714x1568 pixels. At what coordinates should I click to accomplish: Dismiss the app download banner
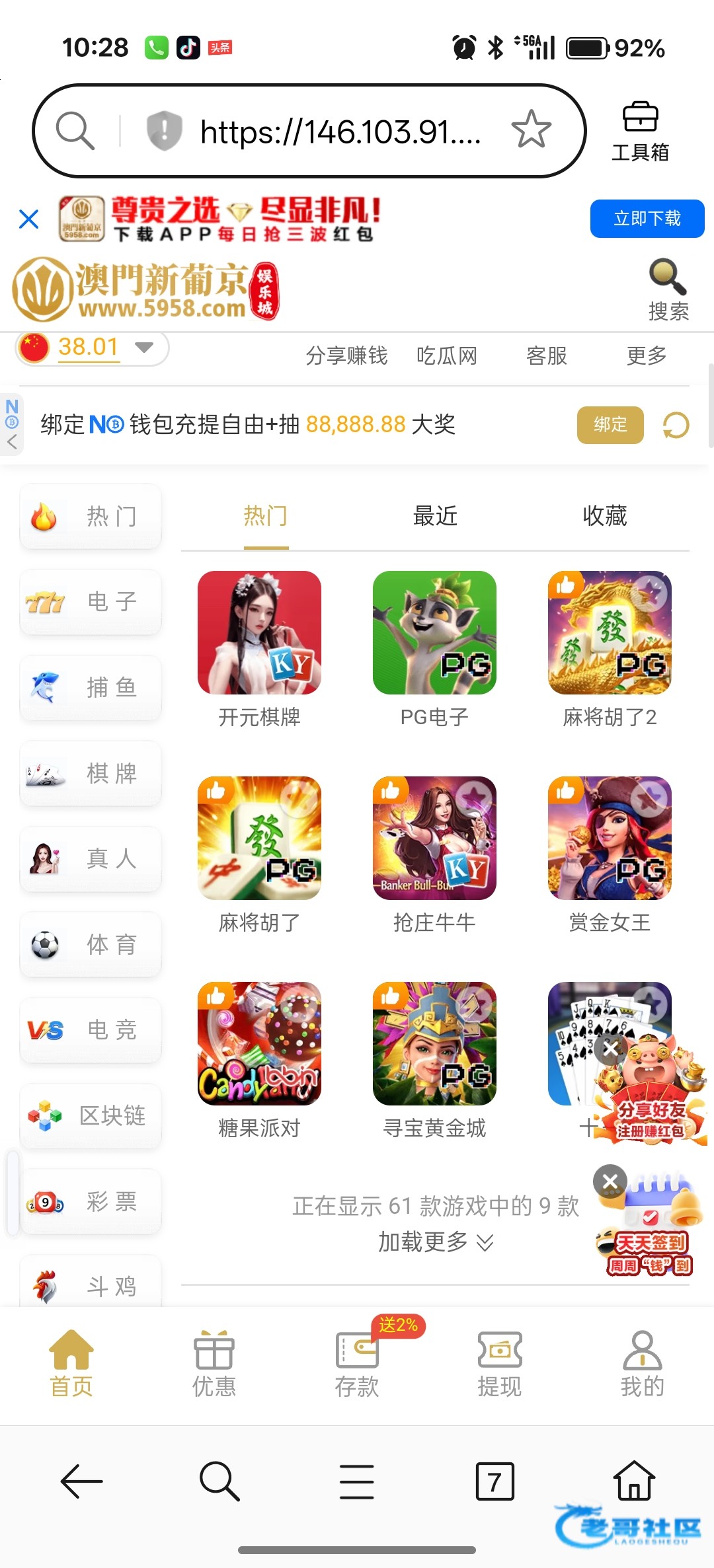click(x=29, y=219)
